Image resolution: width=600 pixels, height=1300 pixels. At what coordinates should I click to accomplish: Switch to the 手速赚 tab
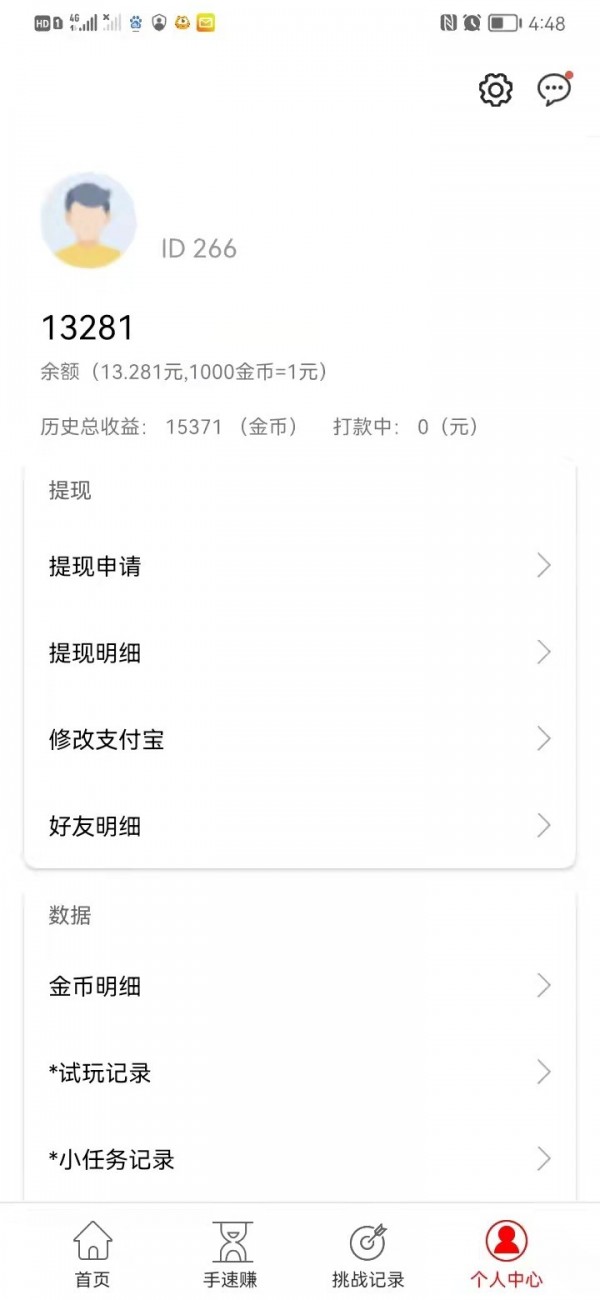click(232, 1253)
